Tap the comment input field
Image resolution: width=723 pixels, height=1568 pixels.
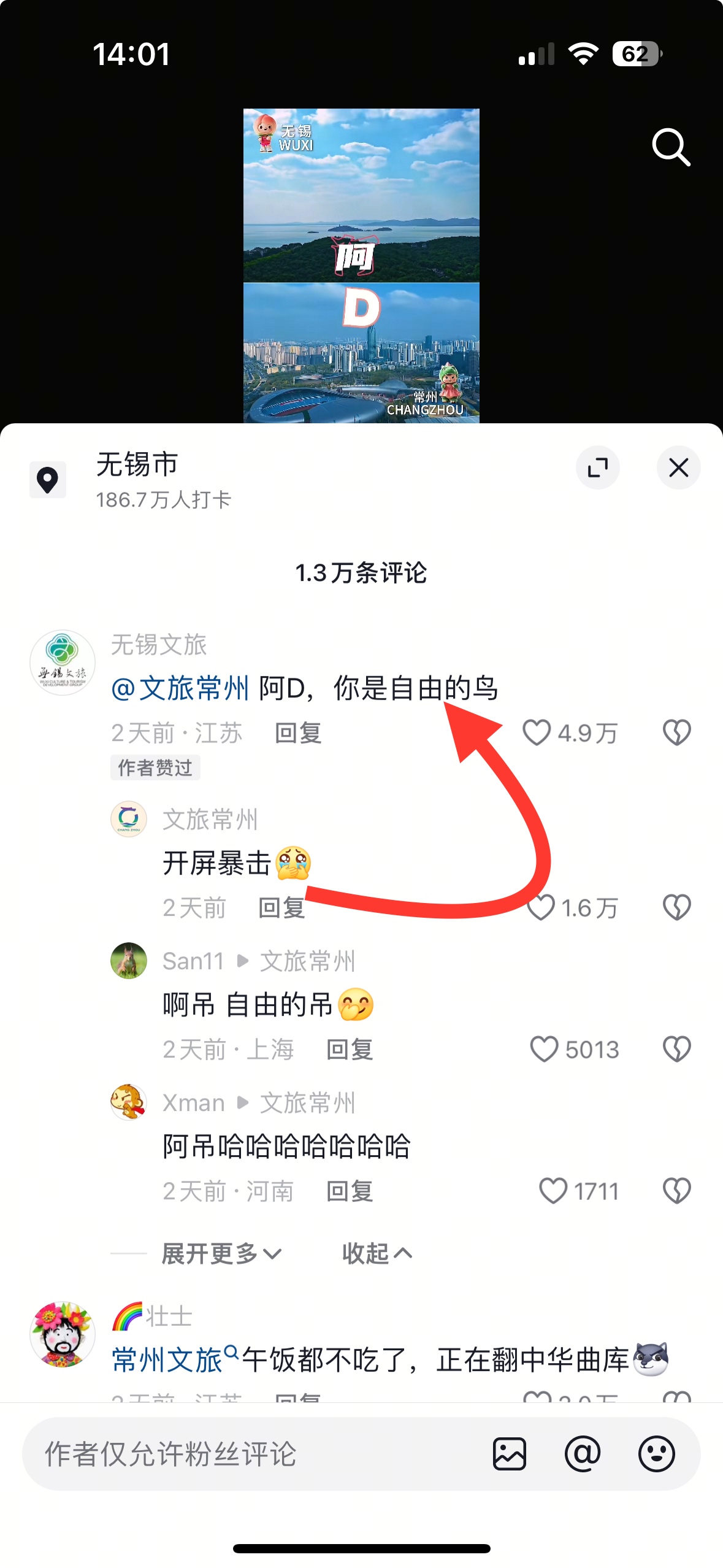(245, 1454)
